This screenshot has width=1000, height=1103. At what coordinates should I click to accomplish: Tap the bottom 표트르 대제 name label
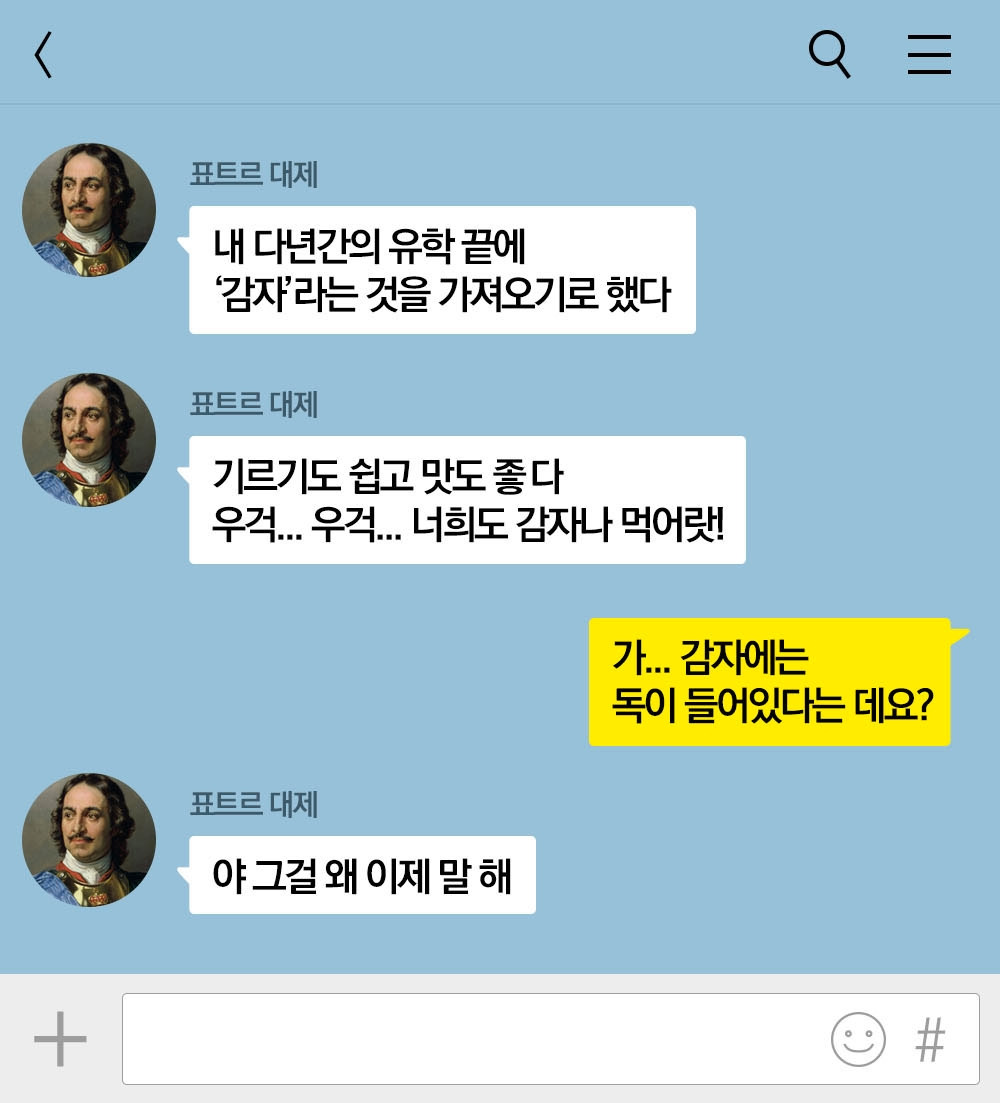click(x=253, y=805)
